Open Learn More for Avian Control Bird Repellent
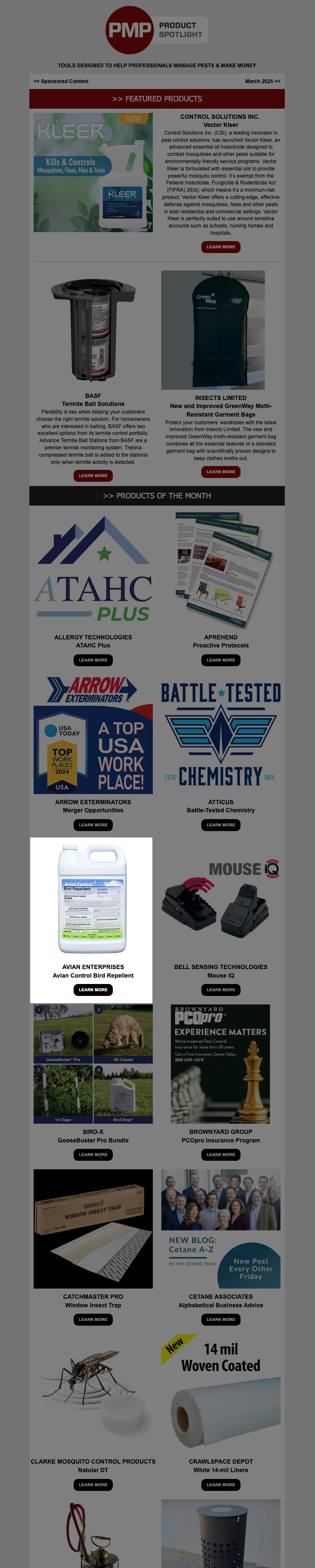 point(93,990)
